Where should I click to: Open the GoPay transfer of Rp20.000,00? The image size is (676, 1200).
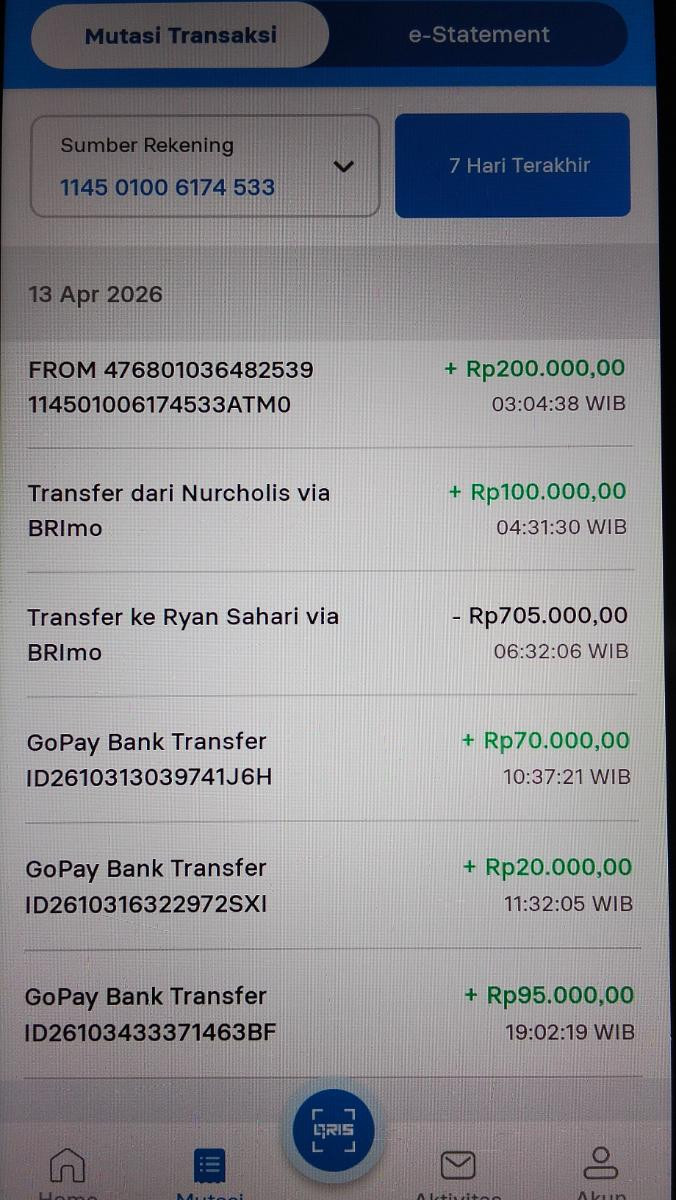(328, 886)
